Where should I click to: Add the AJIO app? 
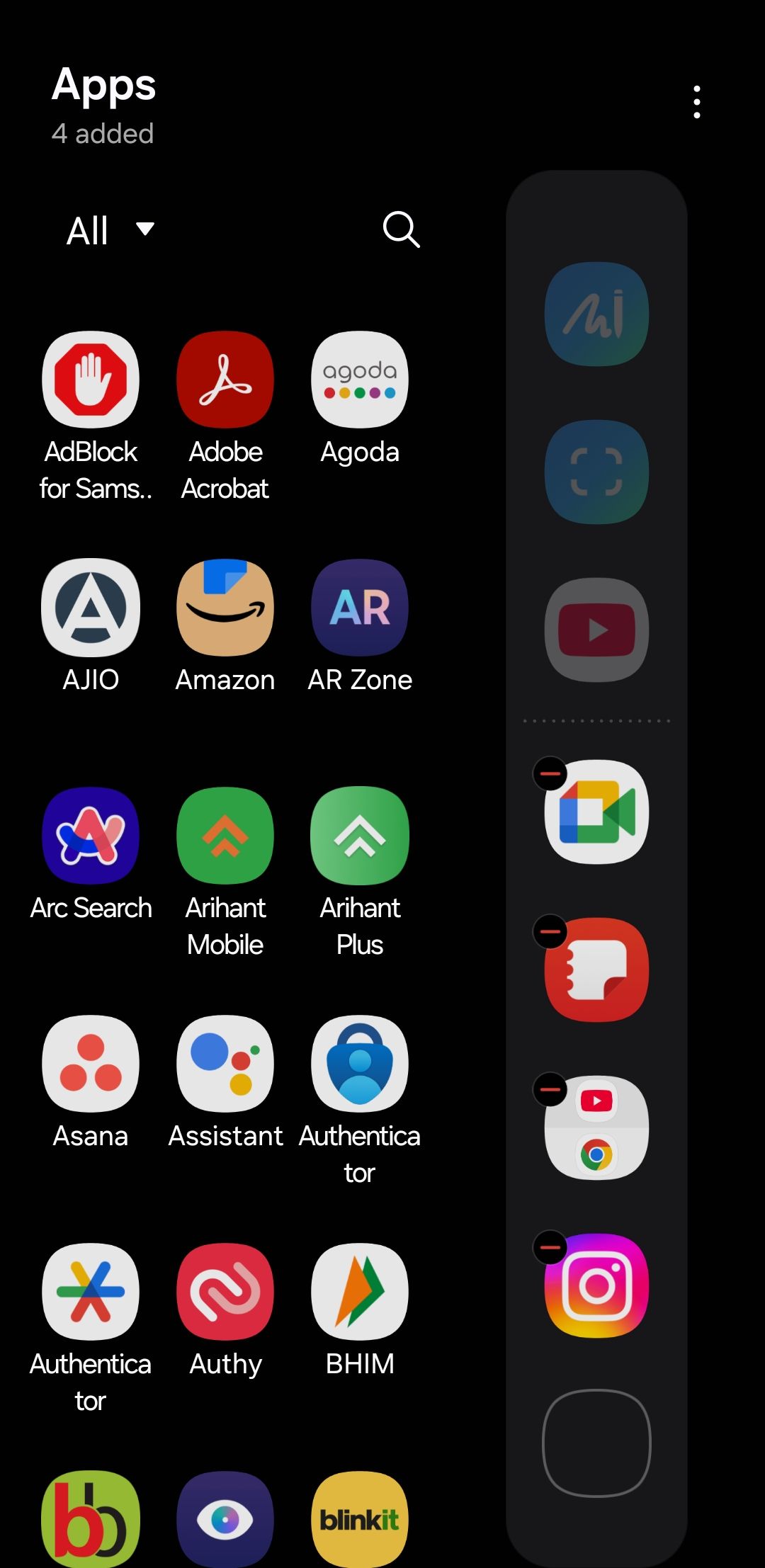[91, 608]
